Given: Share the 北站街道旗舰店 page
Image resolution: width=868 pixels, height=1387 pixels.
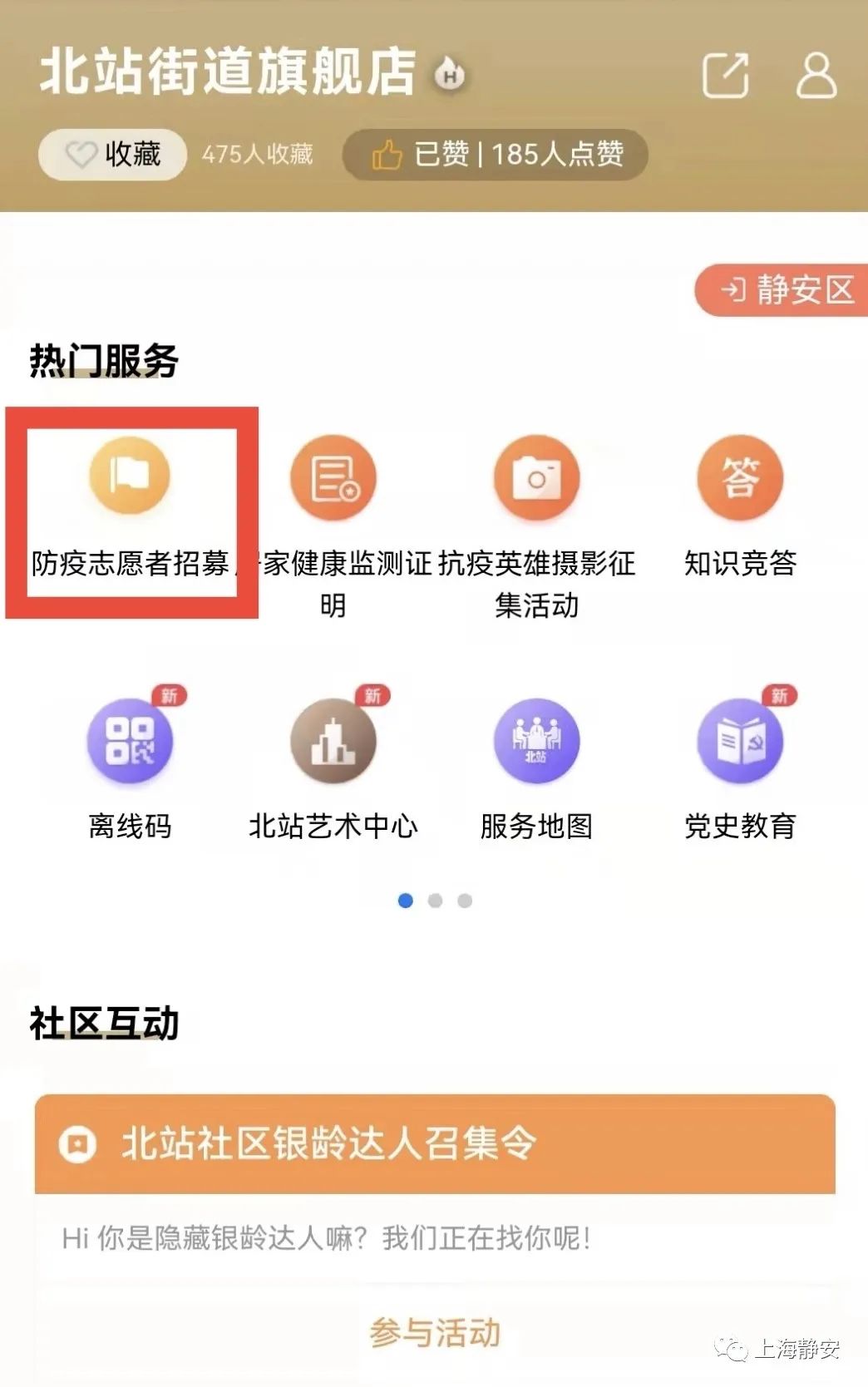Looking at the screenshot, I should pyautogui.click(x=725, y=77).
